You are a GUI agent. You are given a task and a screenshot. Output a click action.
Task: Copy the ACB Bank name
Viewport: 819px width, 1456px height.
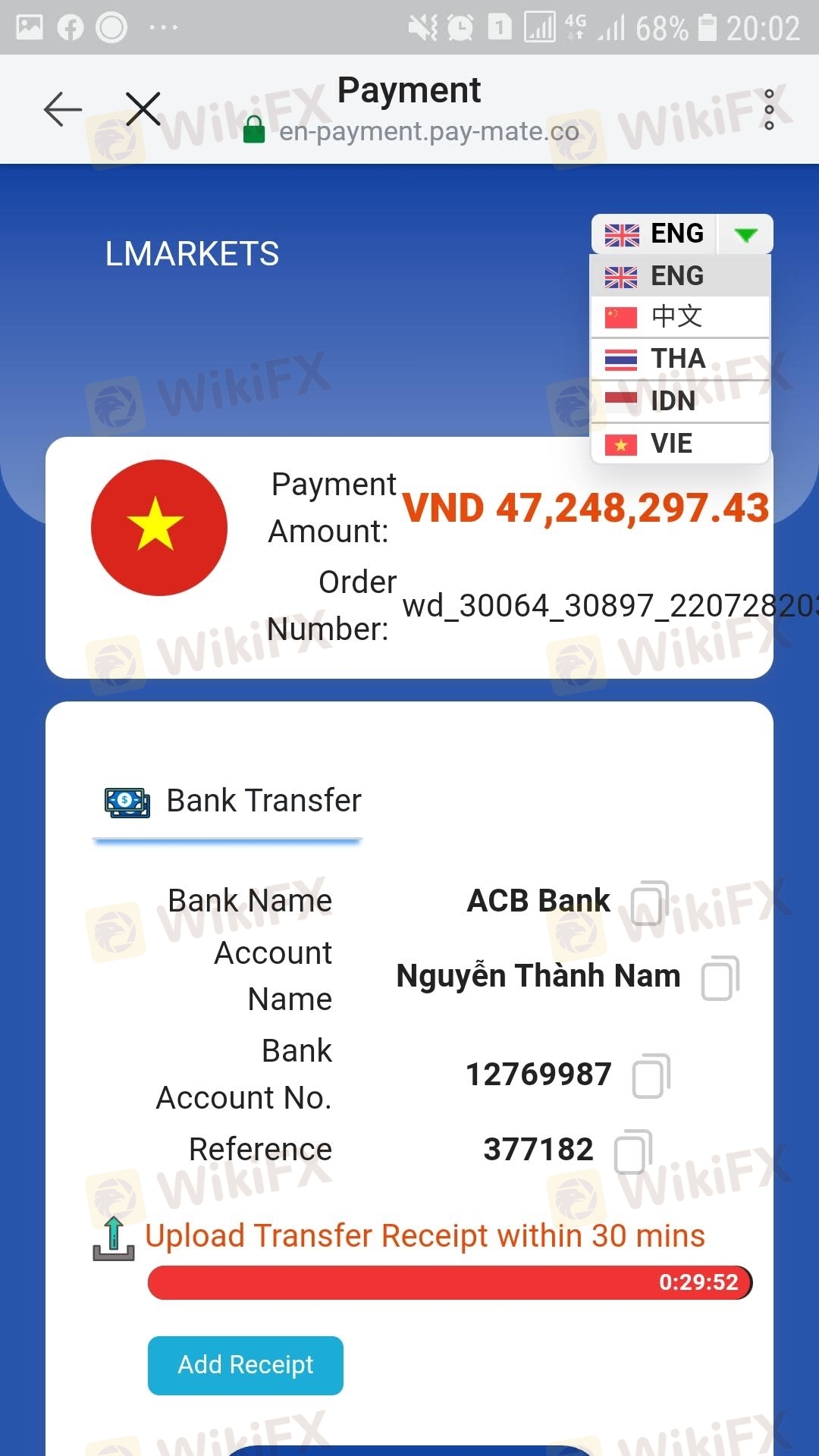(x=650, y=902)
